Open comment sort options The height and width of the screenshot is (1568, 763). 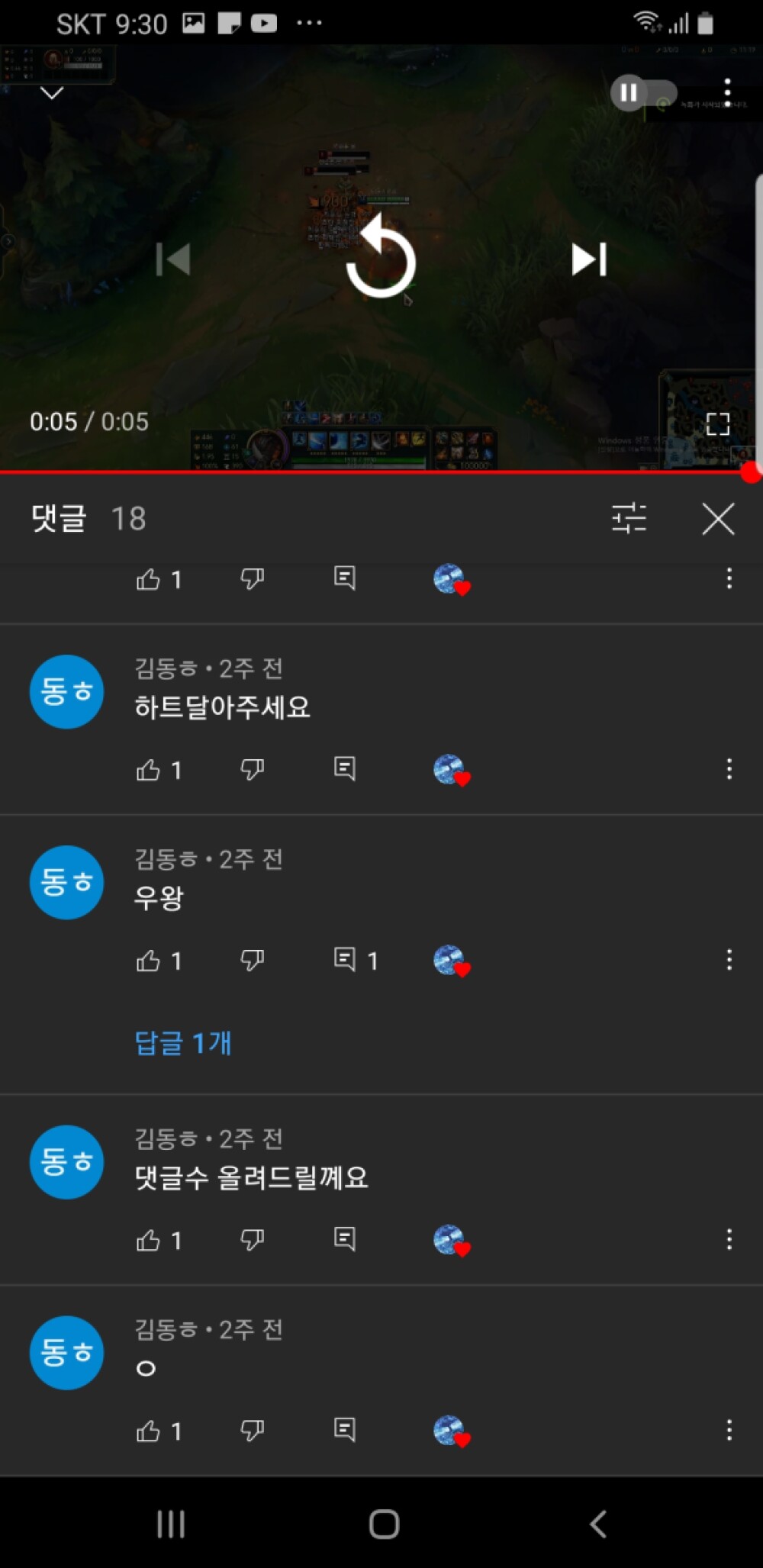pyautogui.click(x=629, y=519)
